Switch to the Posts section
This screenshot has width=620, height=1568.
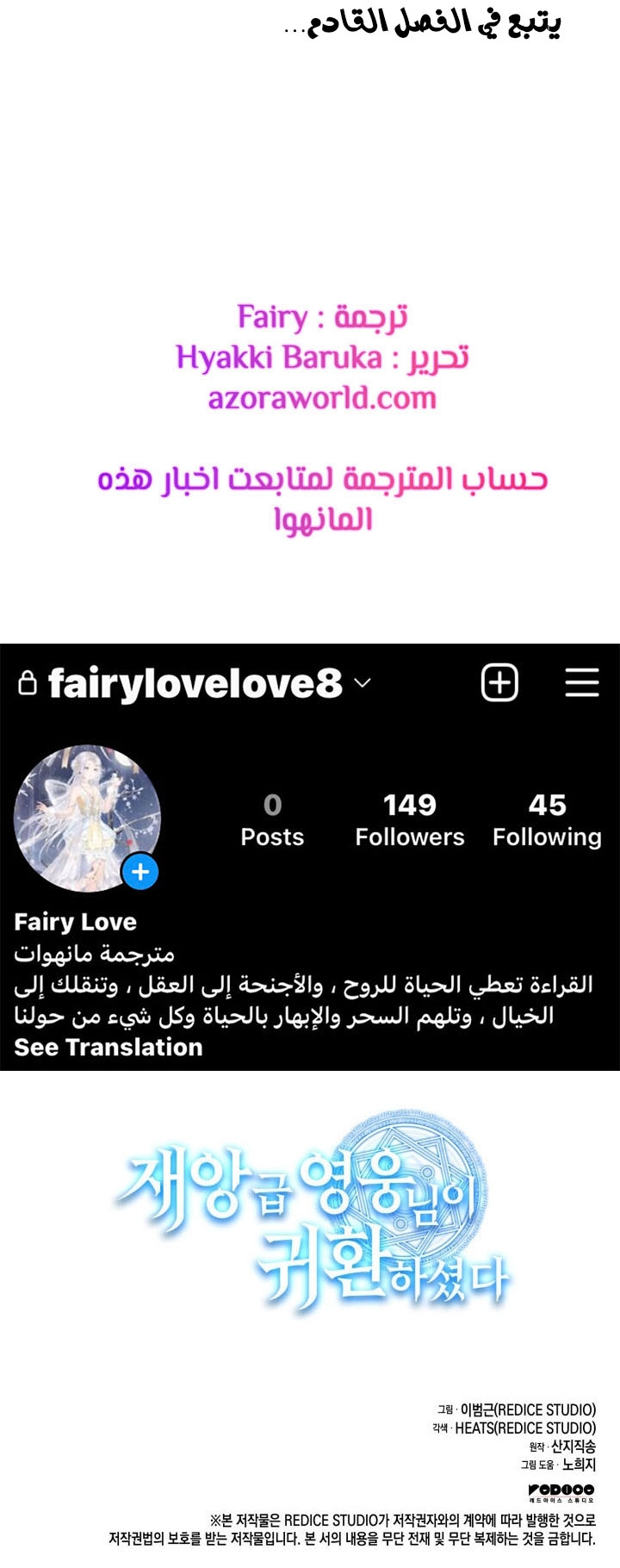[x=272, y=818]
